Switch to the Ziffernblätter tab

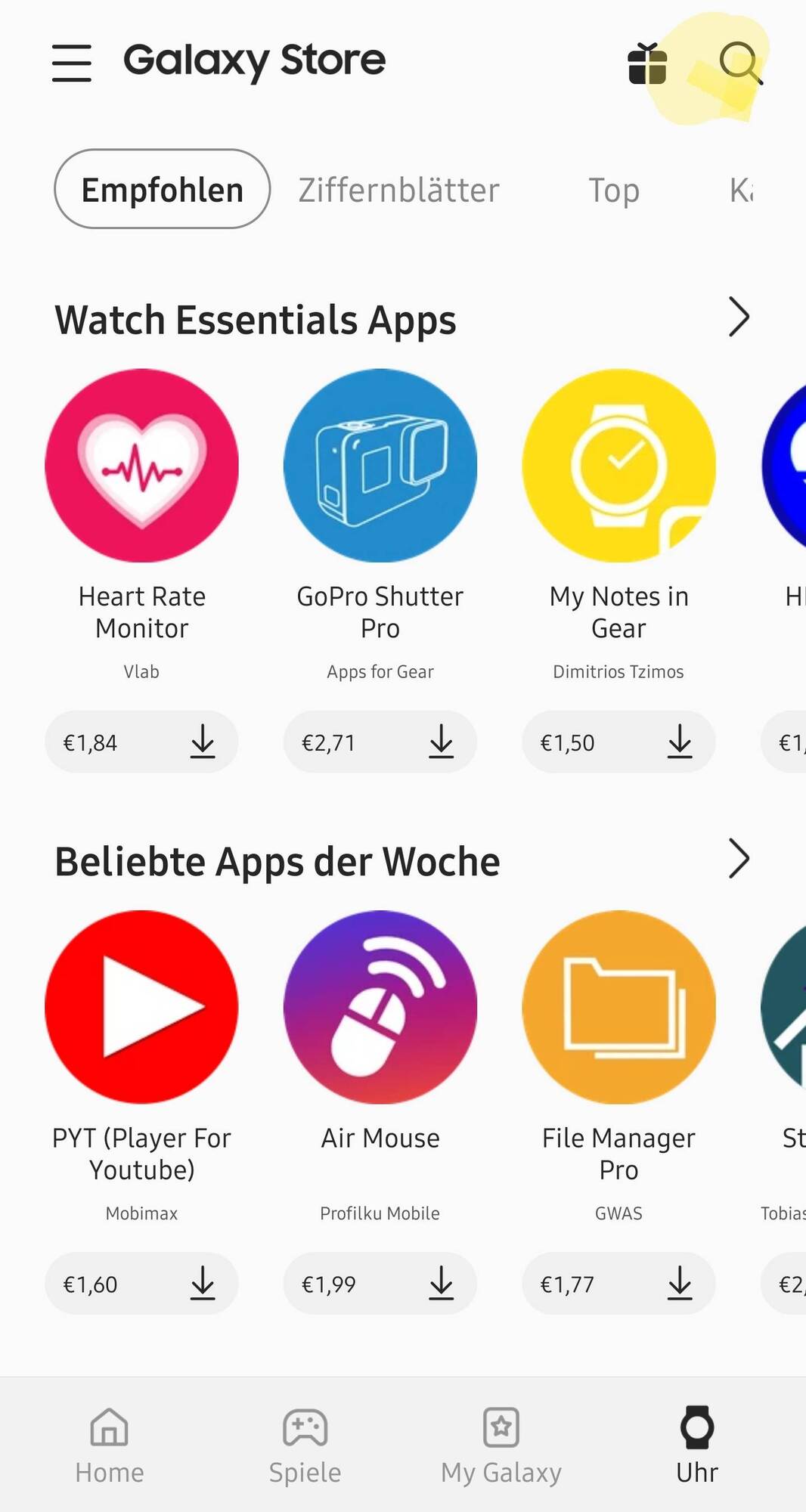pos(398,190)
